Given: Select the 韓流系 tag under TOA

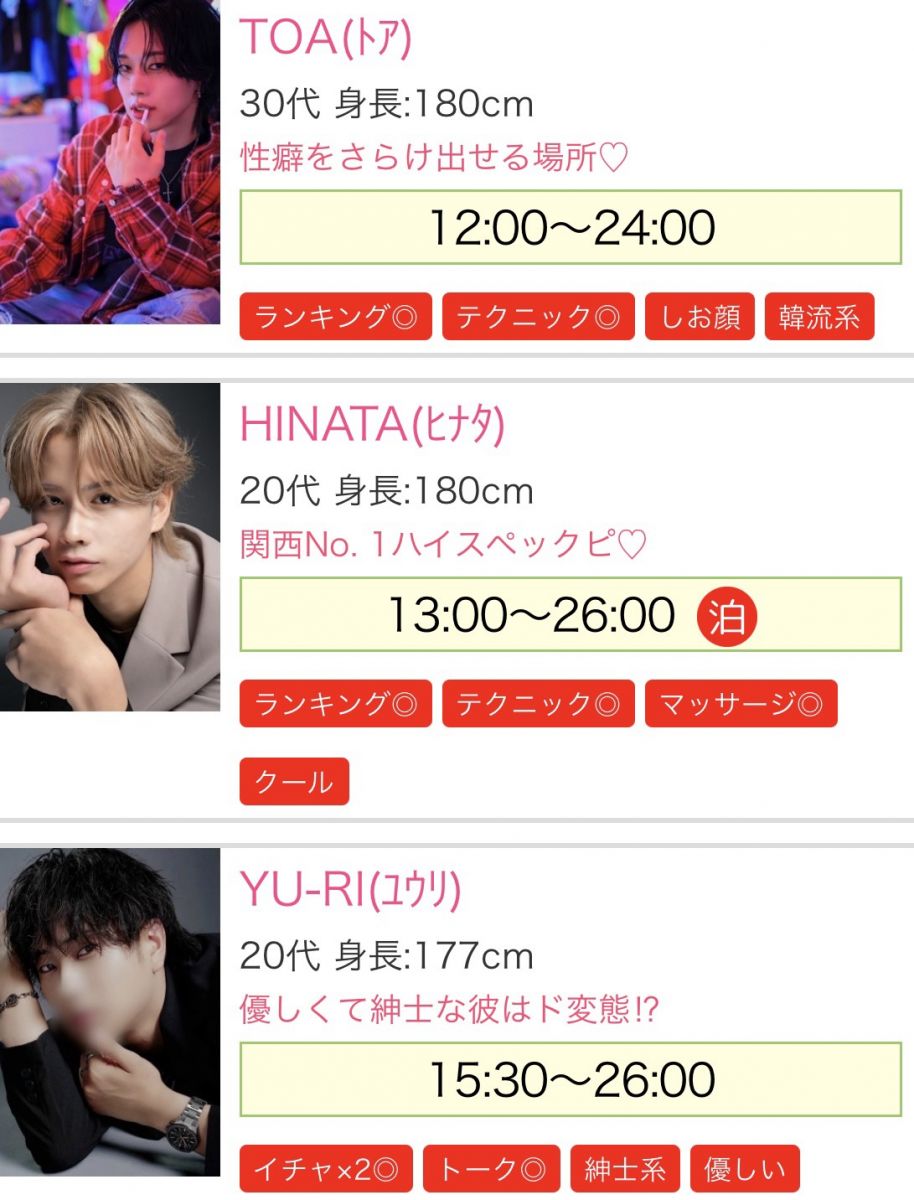Looking at the screenshot, I should pos(819,317).
